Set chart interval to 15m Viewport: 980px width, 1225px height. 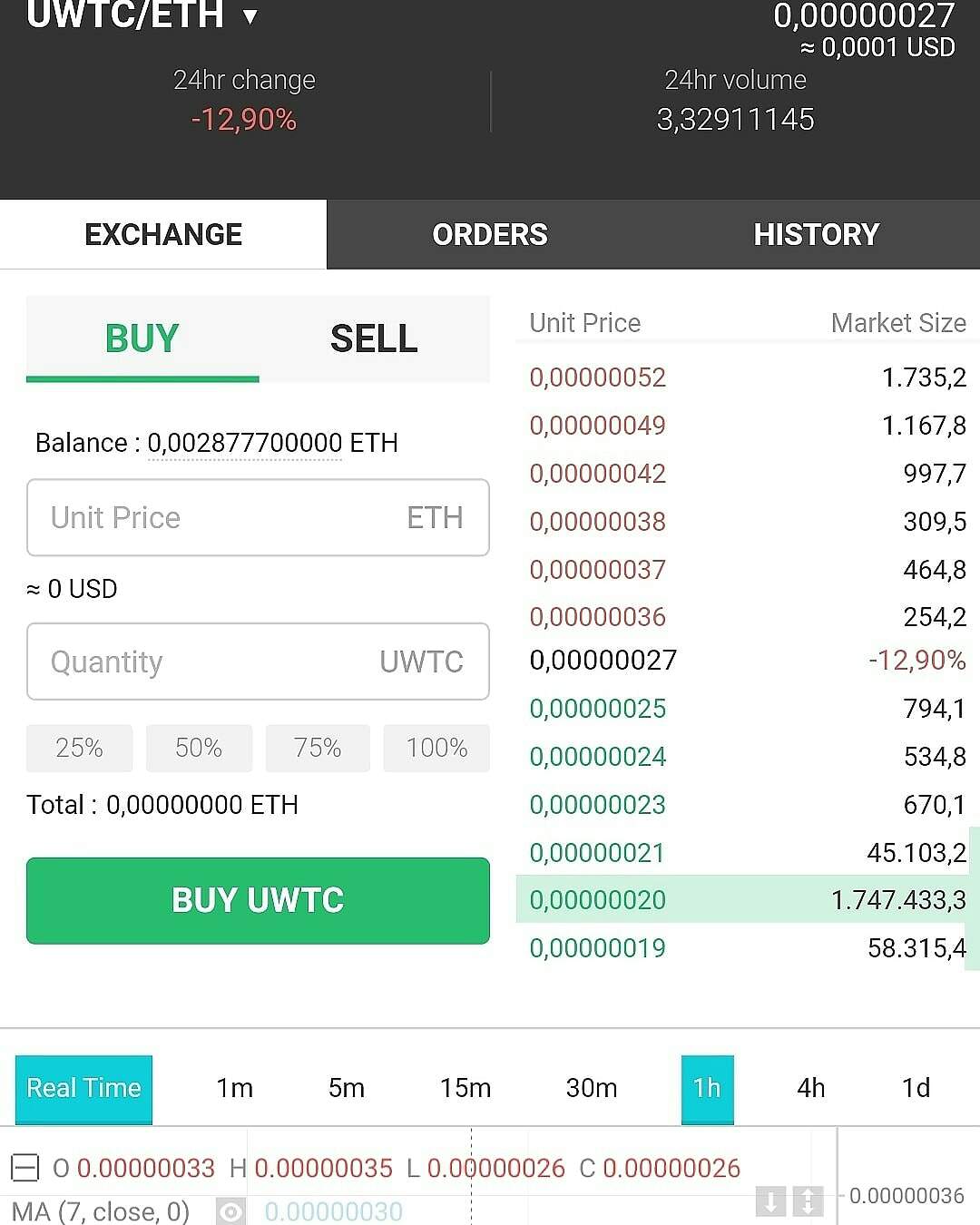[x=465, y=1088]
